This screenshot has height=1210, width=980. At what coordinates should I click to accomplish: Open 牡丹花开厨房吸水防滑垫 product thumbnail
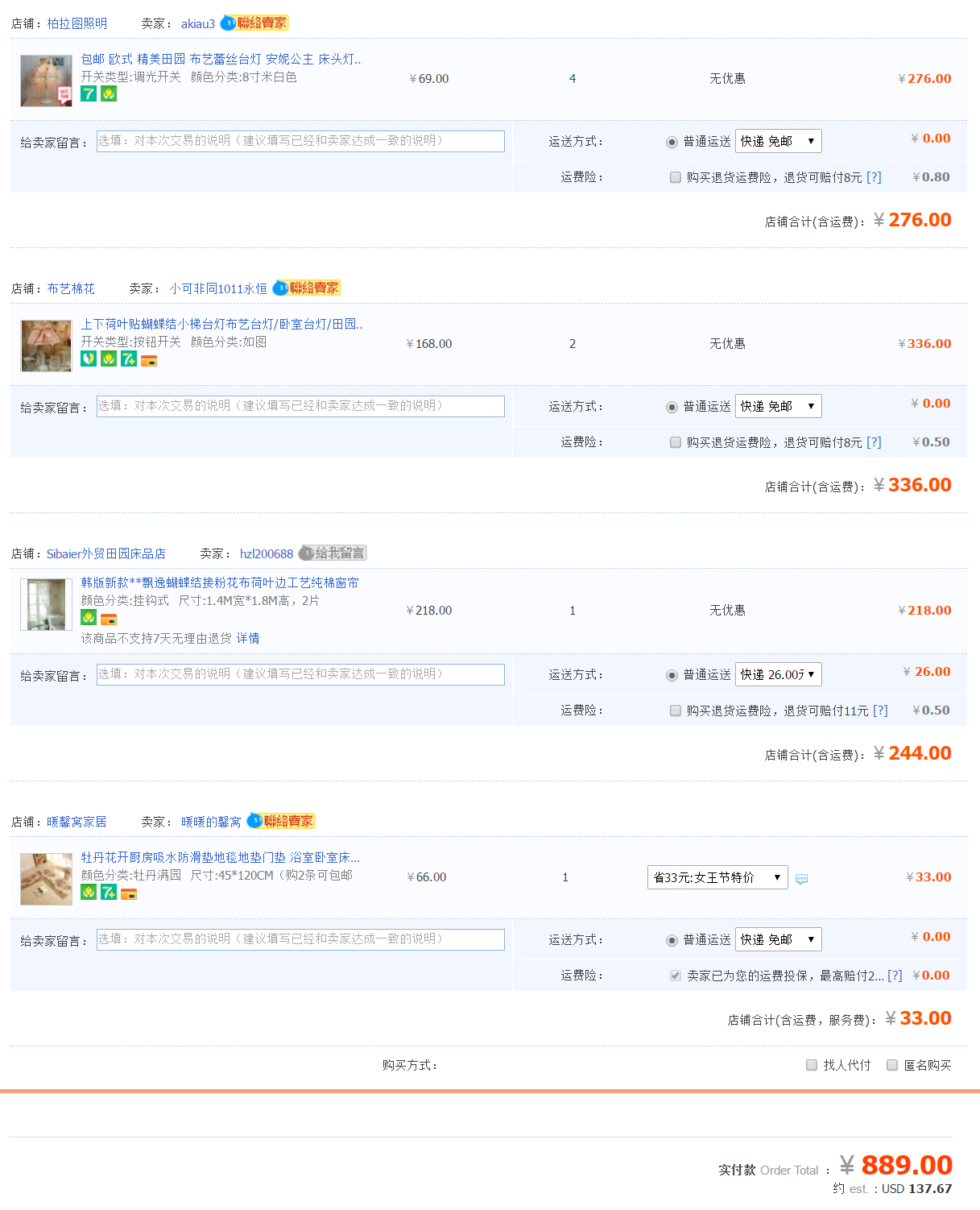pyautogui.click(x=46, y=879)
